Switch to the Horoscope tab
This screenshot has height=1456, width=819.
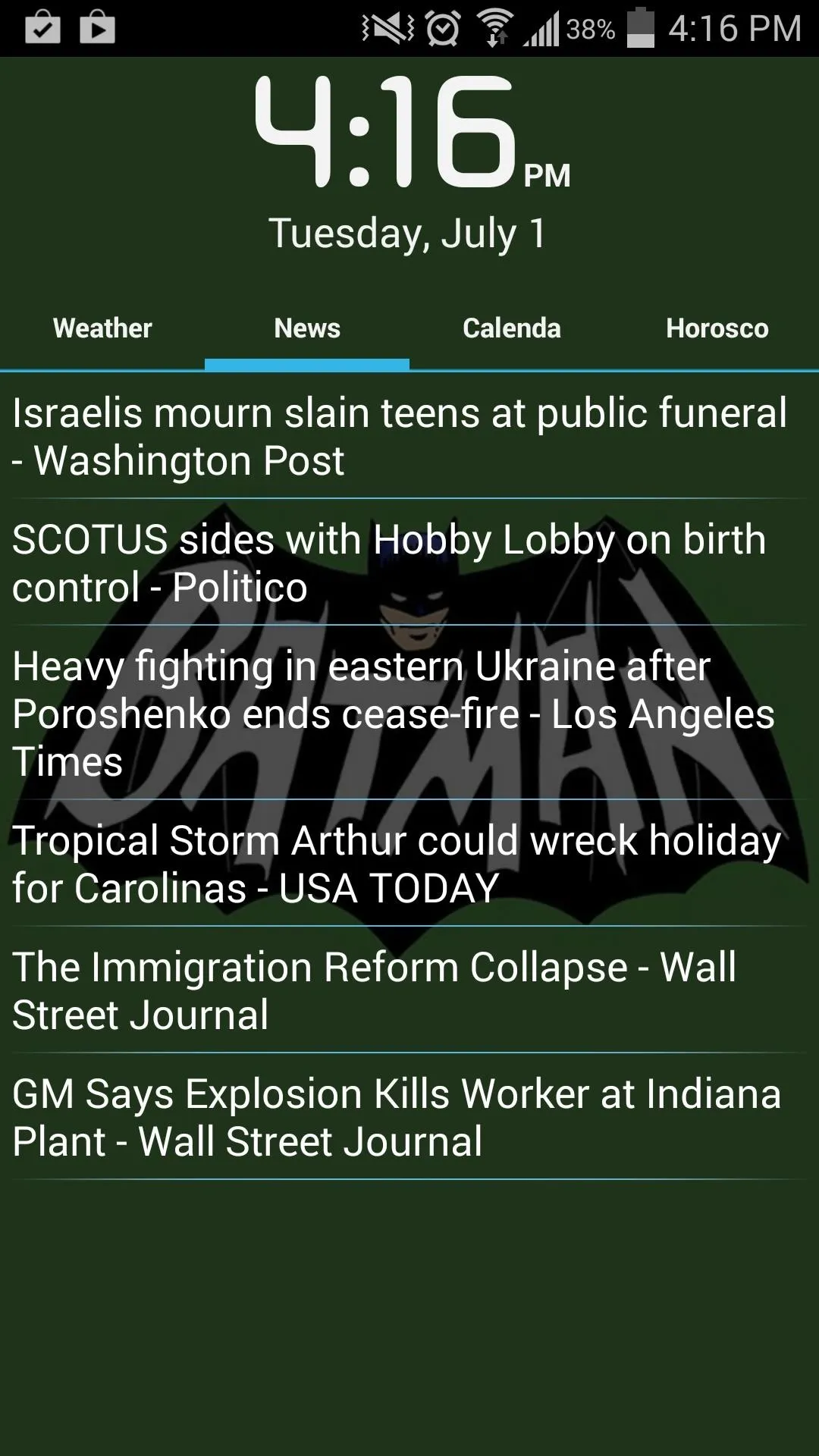717,328
